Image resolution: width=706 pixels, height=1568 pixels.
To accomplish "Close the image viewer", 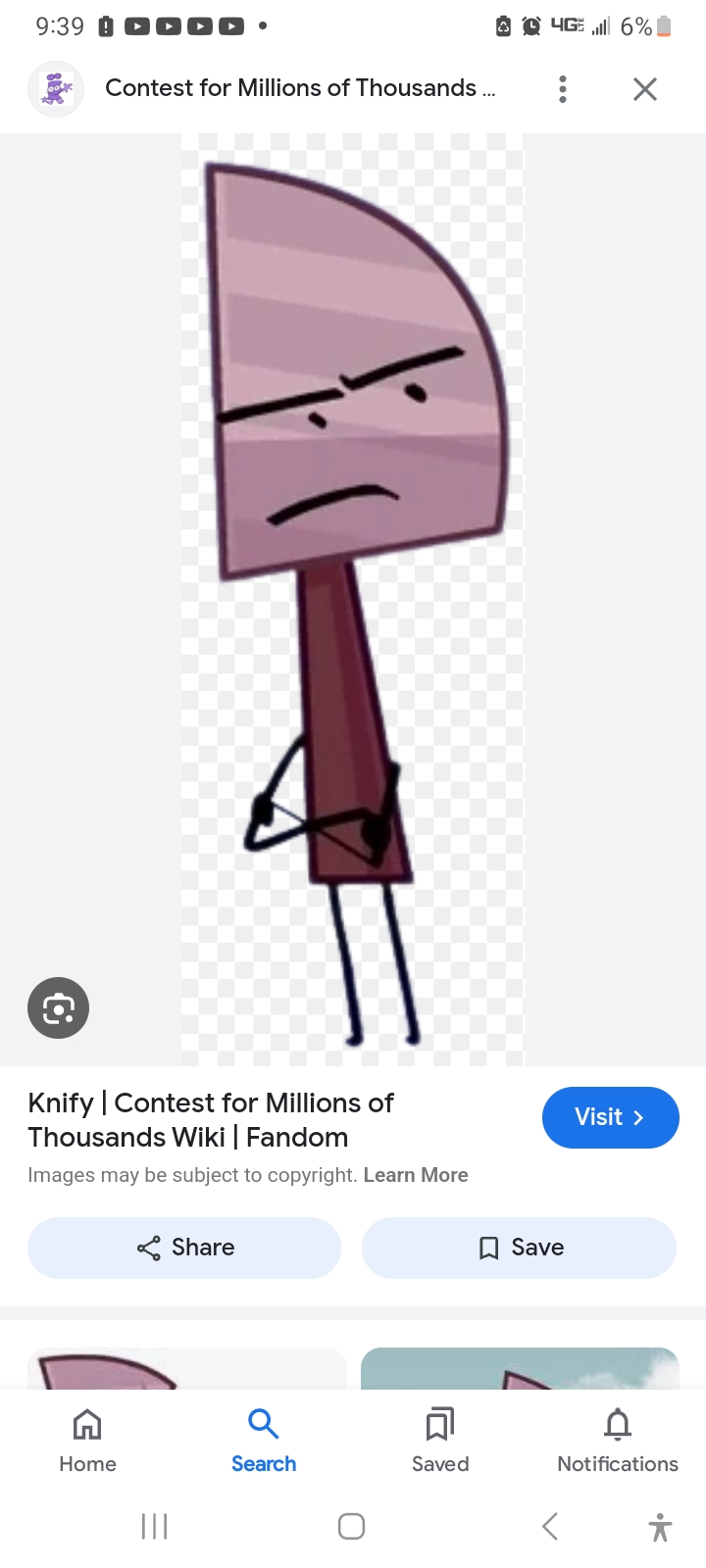I will click(x=644, y=89).
